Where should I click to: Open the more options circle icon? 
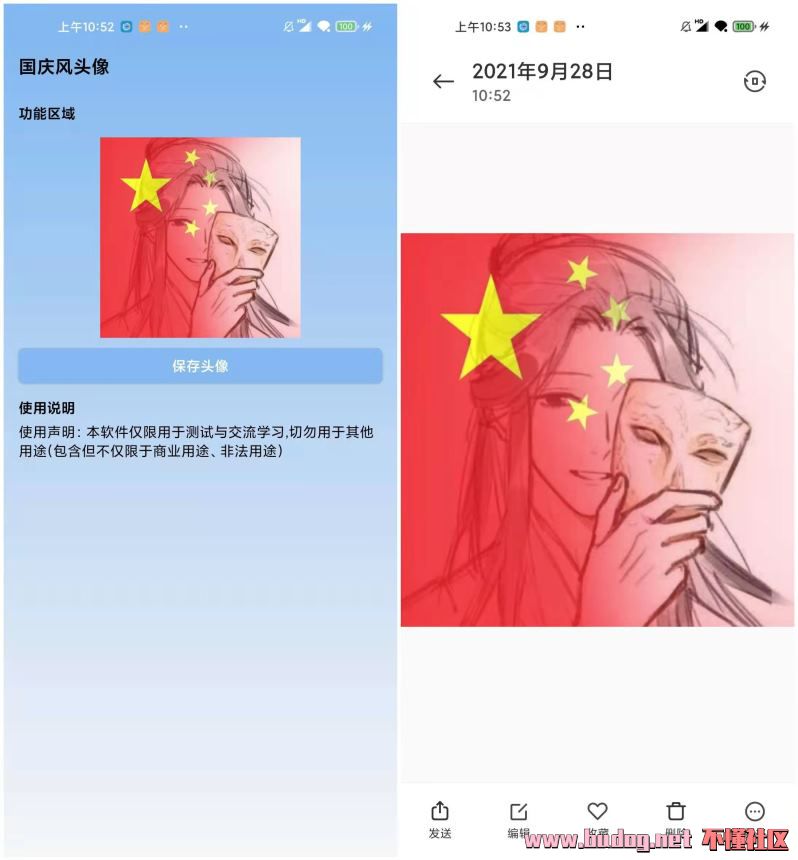[x=755, y=811]
